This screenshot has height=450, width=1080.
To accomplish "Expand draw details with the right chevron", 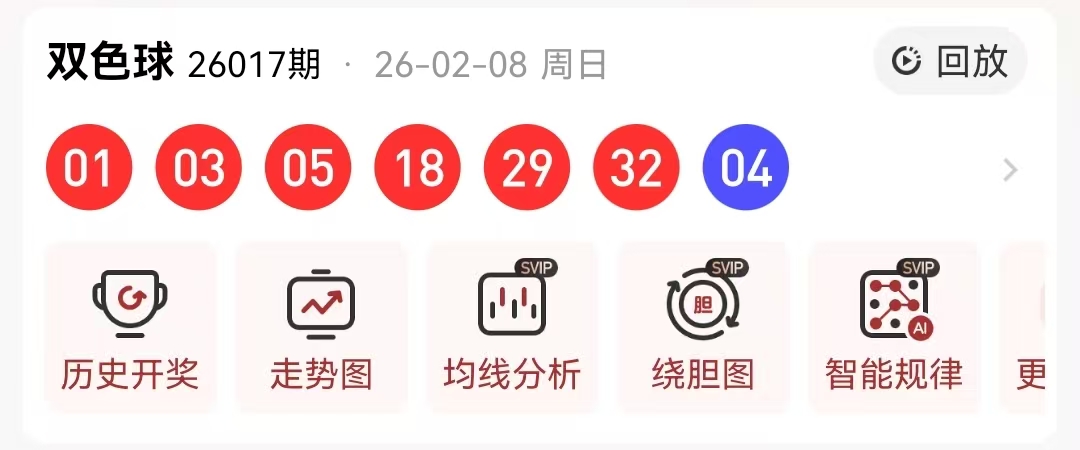I will coord(1010,171).
